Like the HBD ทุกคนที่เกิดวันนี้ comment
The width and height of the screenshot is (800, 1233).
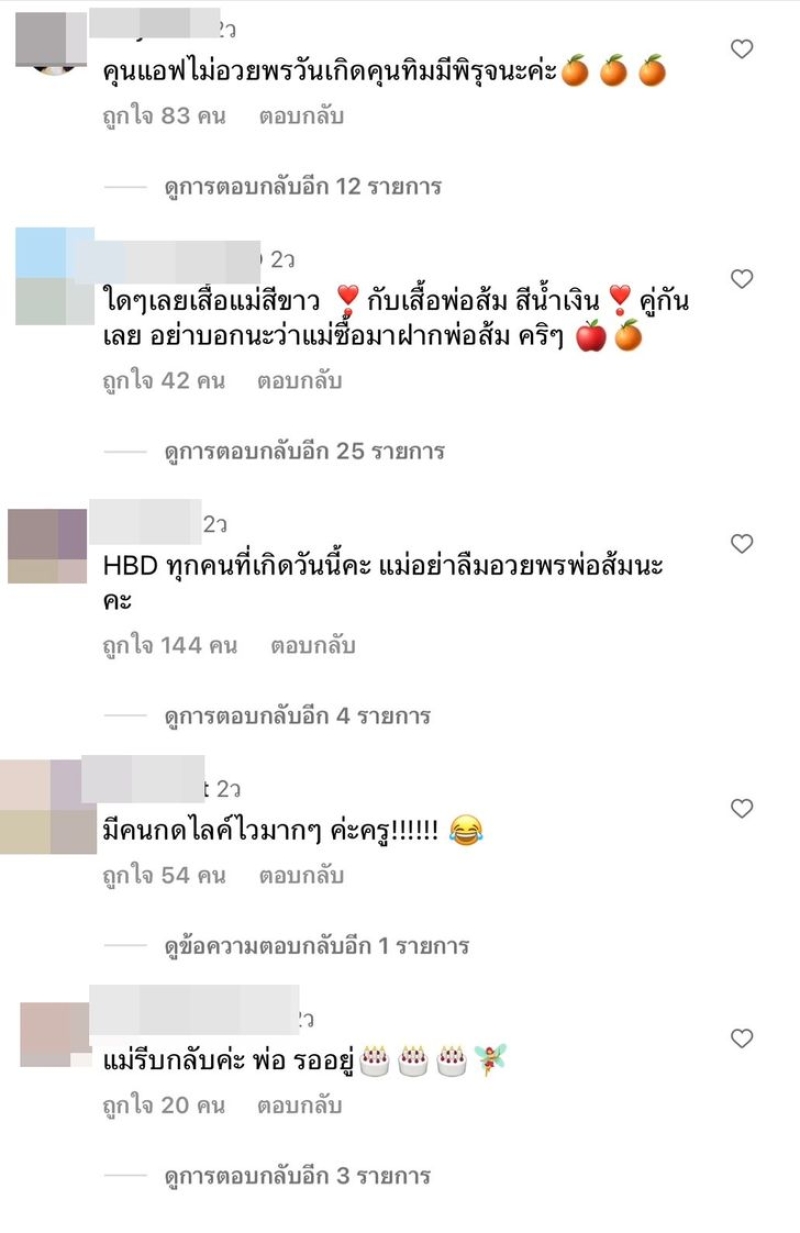tap(741, 544)
